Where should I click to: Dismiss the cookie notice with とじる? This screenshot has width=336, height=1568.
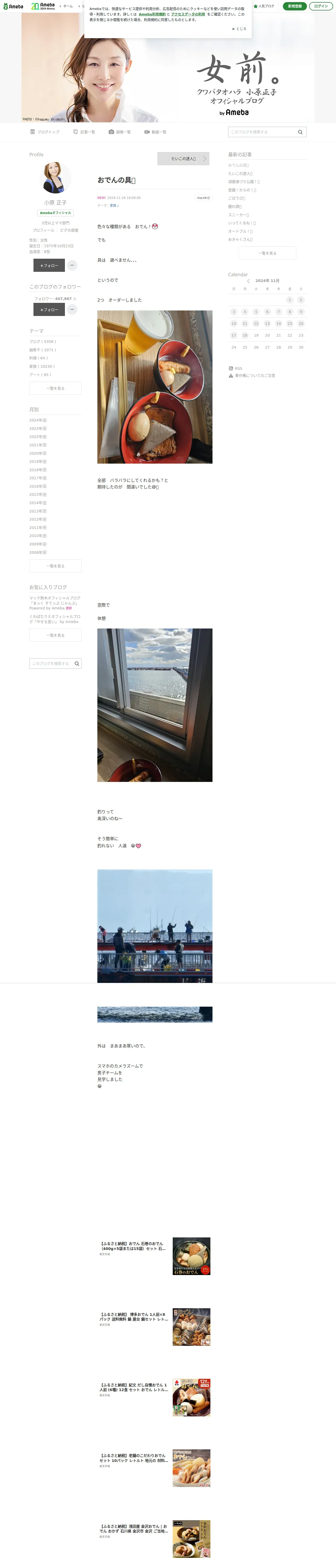(x=239, y=28)
